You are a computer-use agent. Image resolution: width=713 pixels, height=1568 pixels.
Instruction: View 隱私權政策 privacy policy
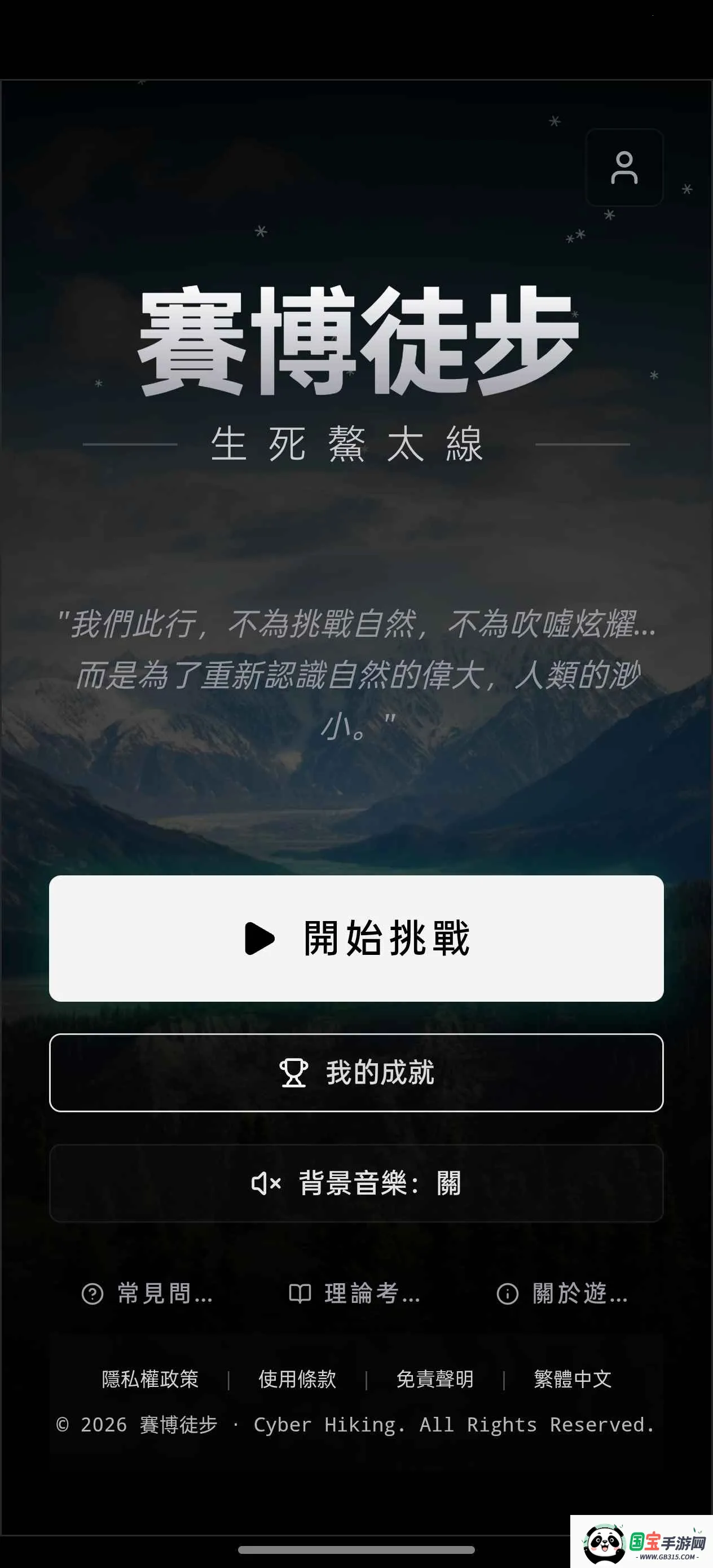(150, 1379)
